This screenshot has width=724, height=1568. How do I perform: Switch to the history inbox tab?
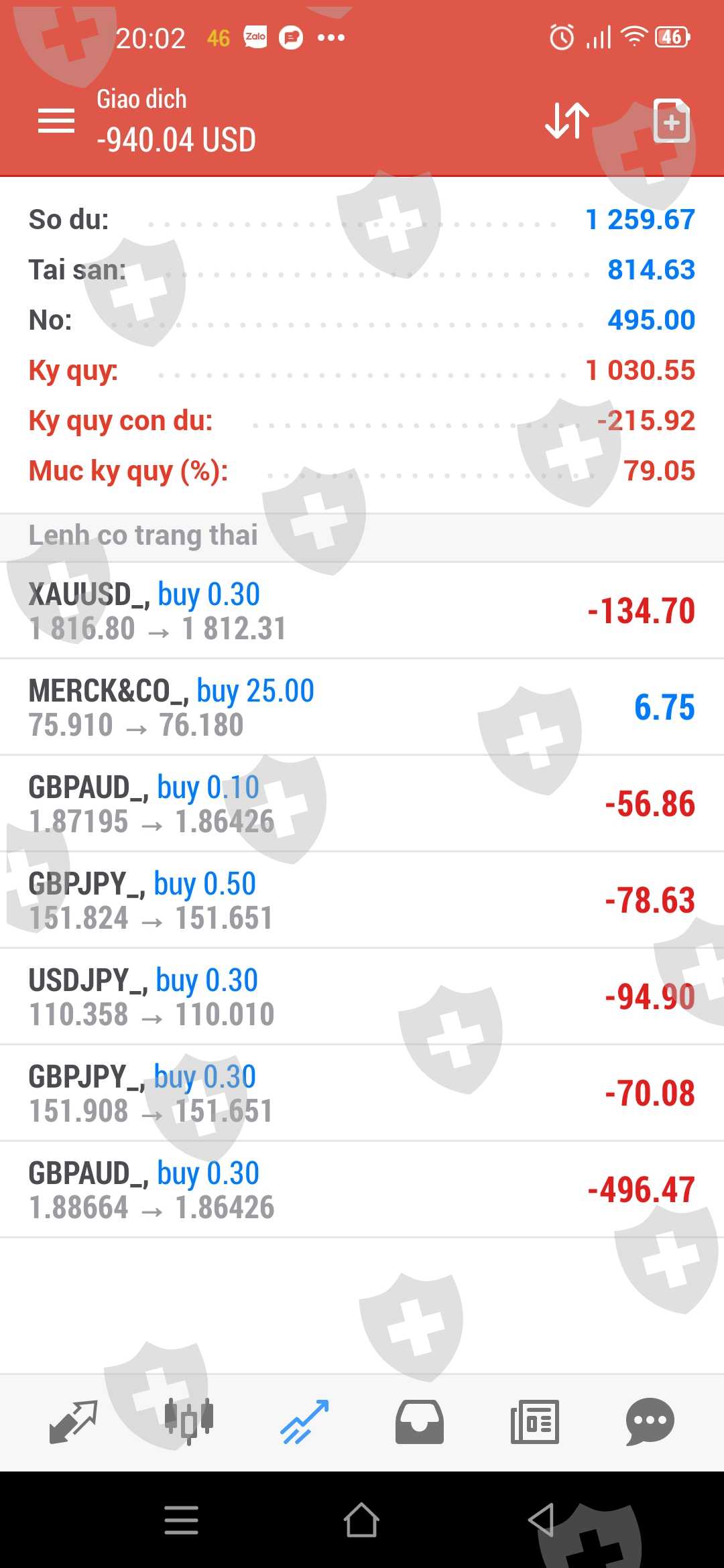(x=420, y=1421)
